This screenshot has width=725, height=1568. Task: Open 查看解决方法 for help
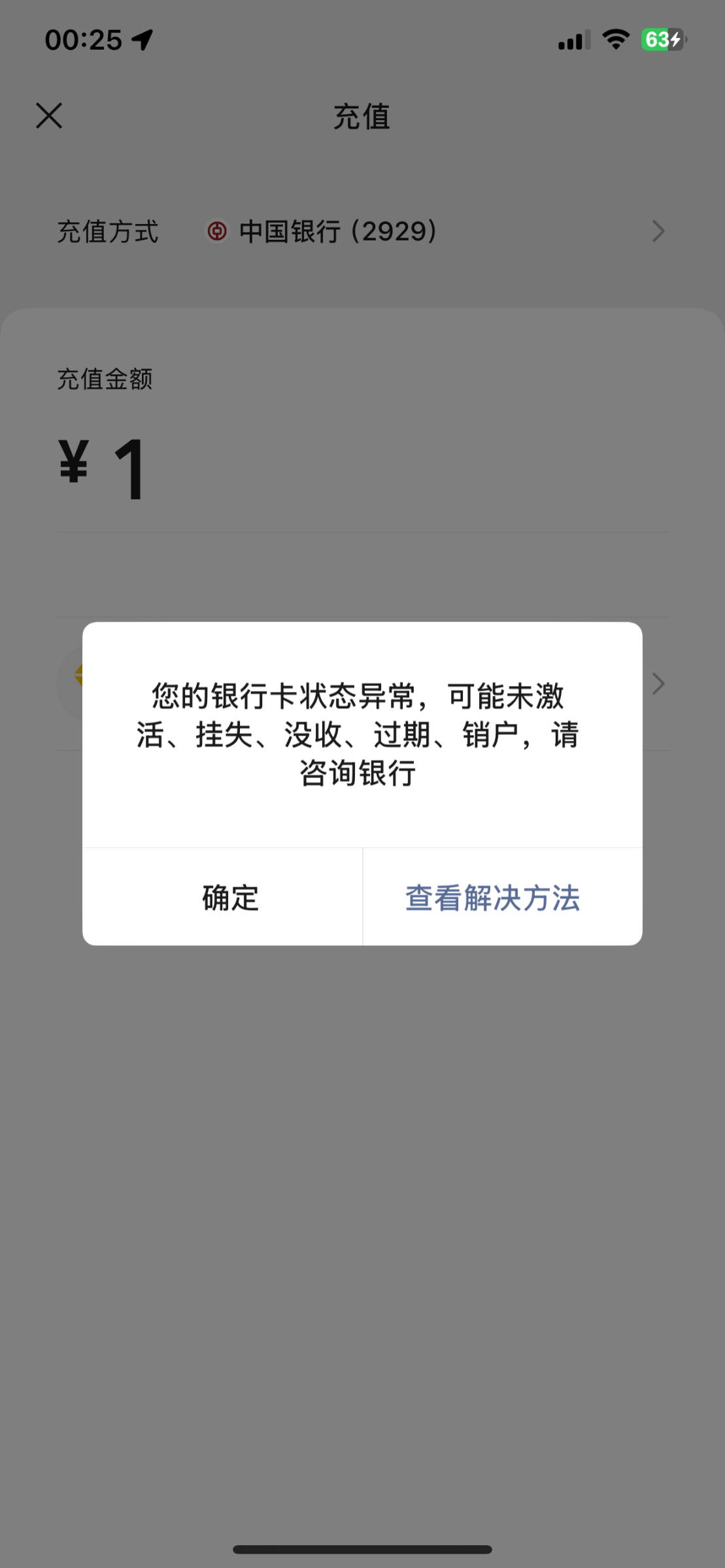492,897
